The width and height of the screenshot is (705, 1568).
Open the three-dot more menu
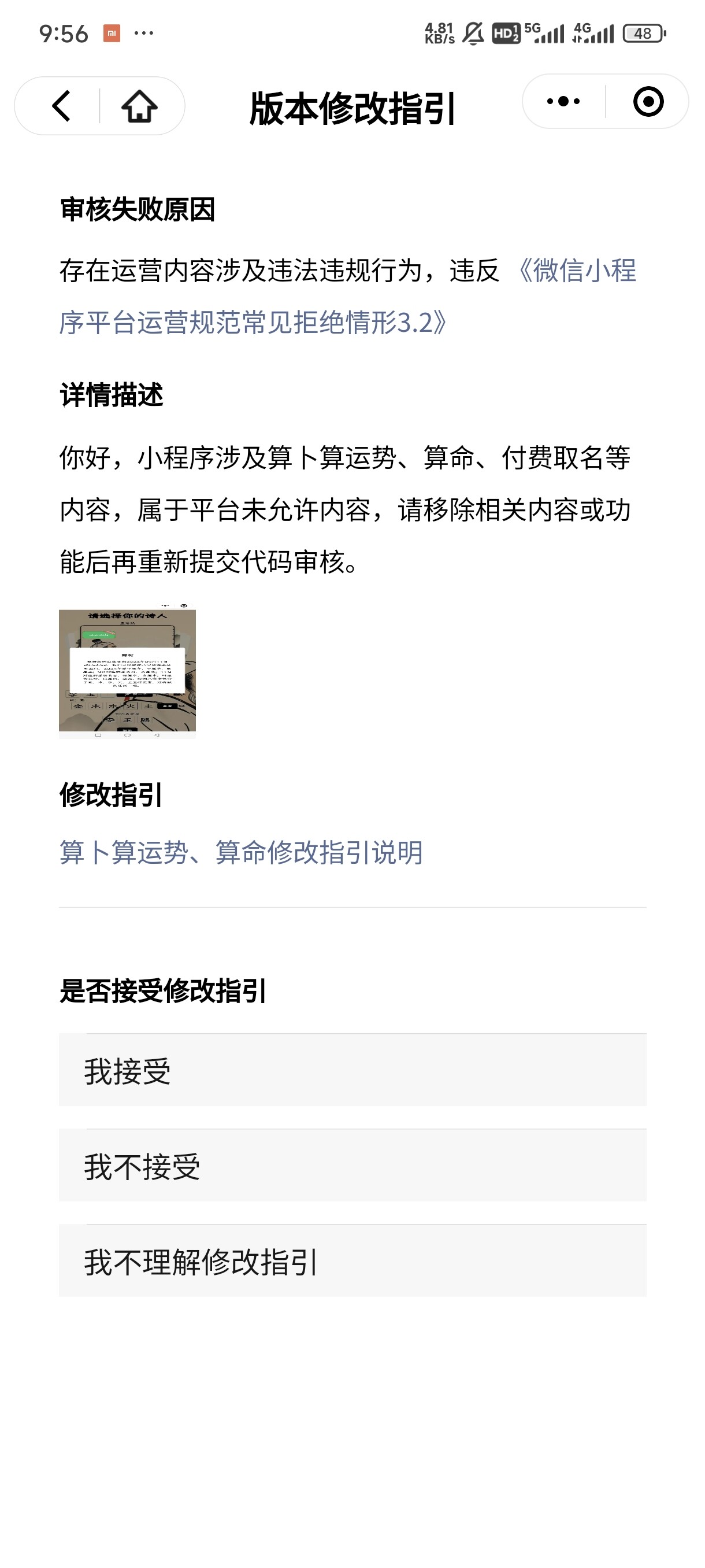tap(563, 101)
